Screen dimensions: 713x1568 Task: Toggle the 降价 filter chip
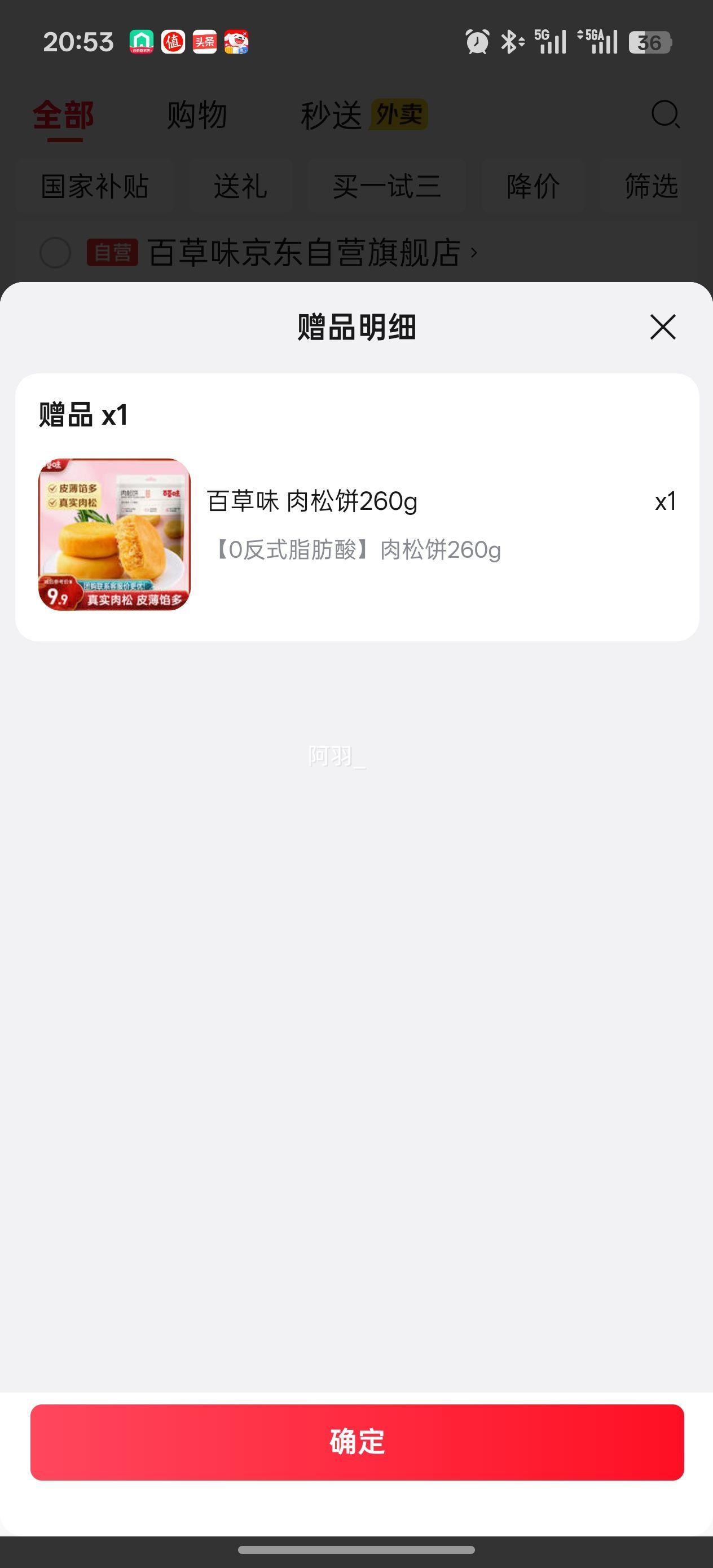[x=532, y=187]
